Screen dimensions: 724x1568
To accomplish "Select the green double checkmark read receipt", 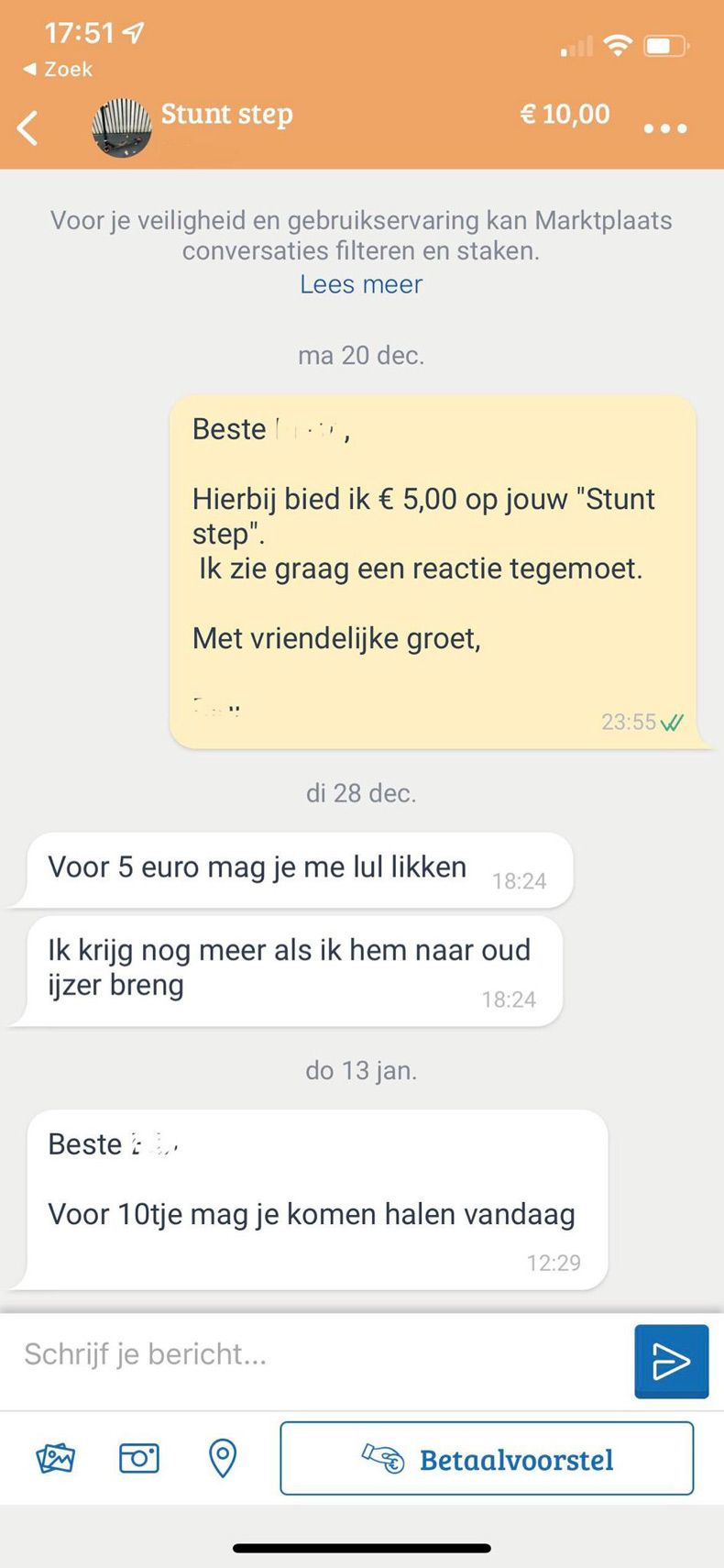I will pyautogui.click(x=670, y=723).
